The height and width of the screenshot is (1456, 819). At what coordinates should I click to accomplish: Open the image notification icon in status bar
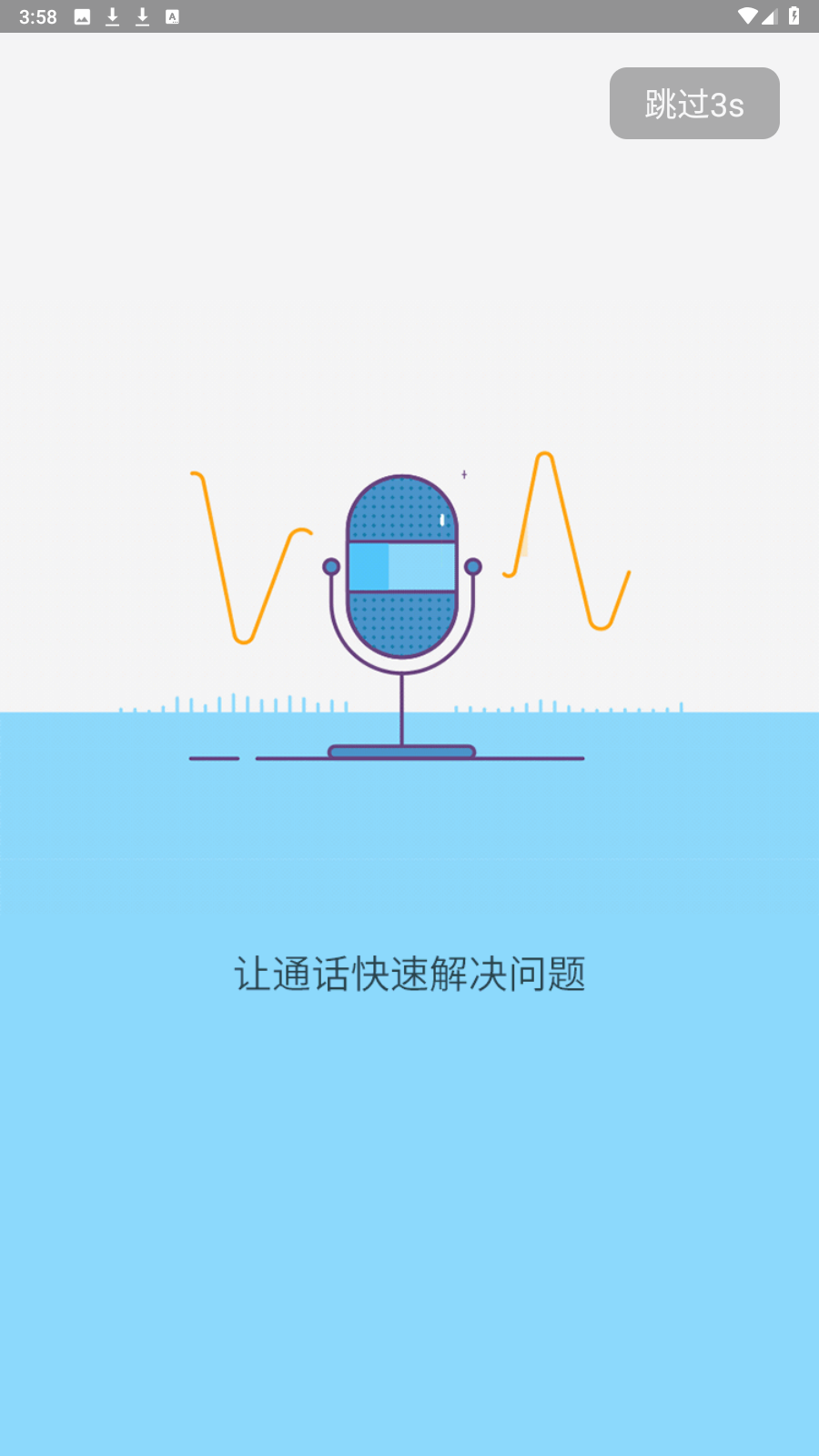pyautogui.click(x=82, y=15)
